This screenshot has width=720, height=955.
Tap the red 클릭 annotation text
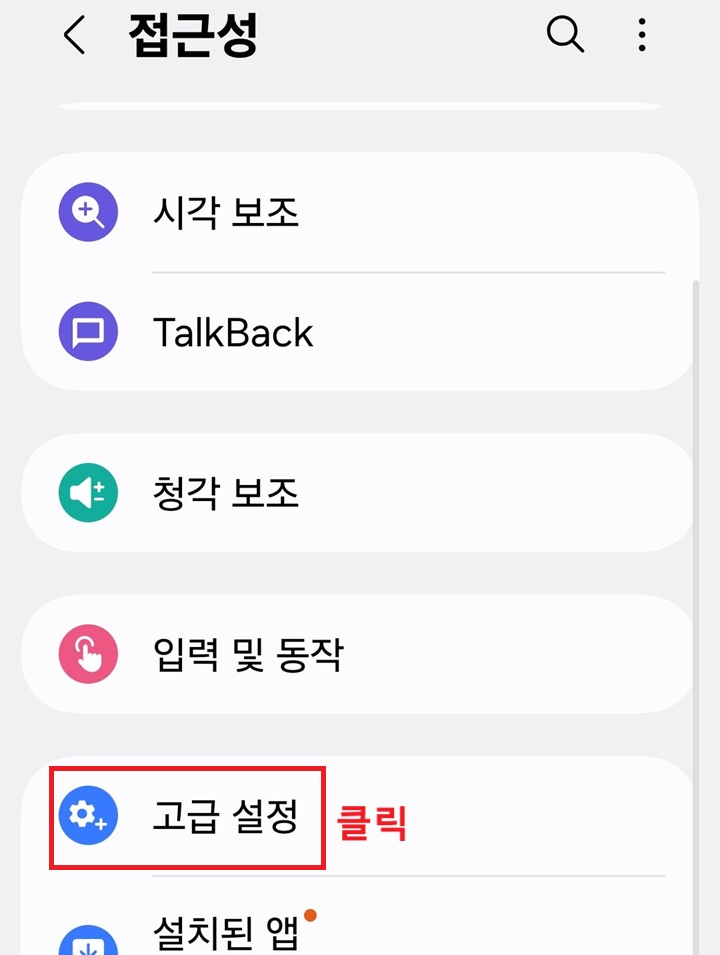coord(374,824)
